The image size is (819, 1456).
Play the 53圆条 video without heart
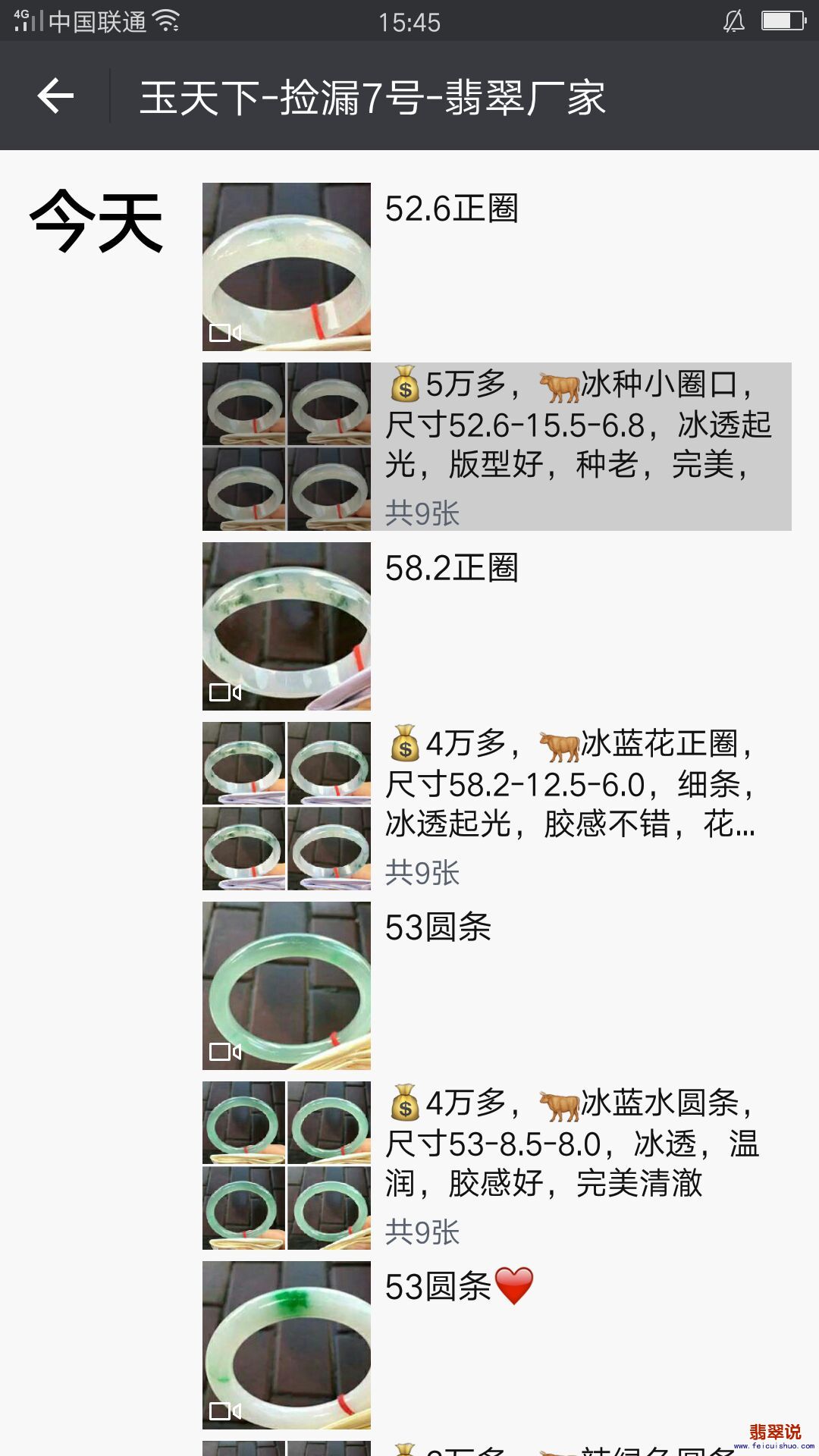coord(287,986)
